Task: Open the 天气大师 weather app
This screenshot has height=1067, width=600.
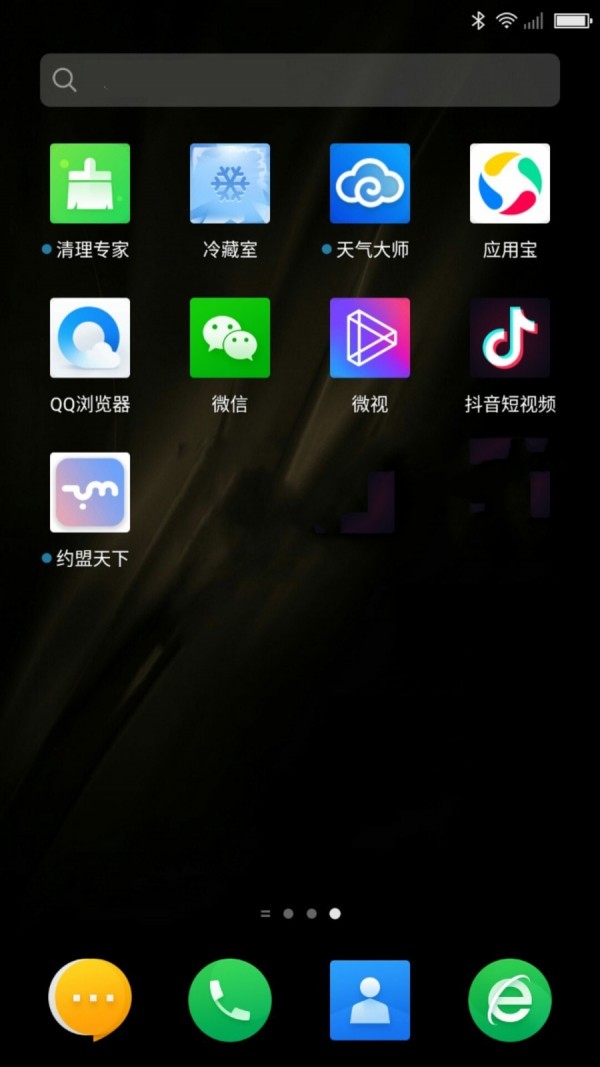Action: click(370, 184)
